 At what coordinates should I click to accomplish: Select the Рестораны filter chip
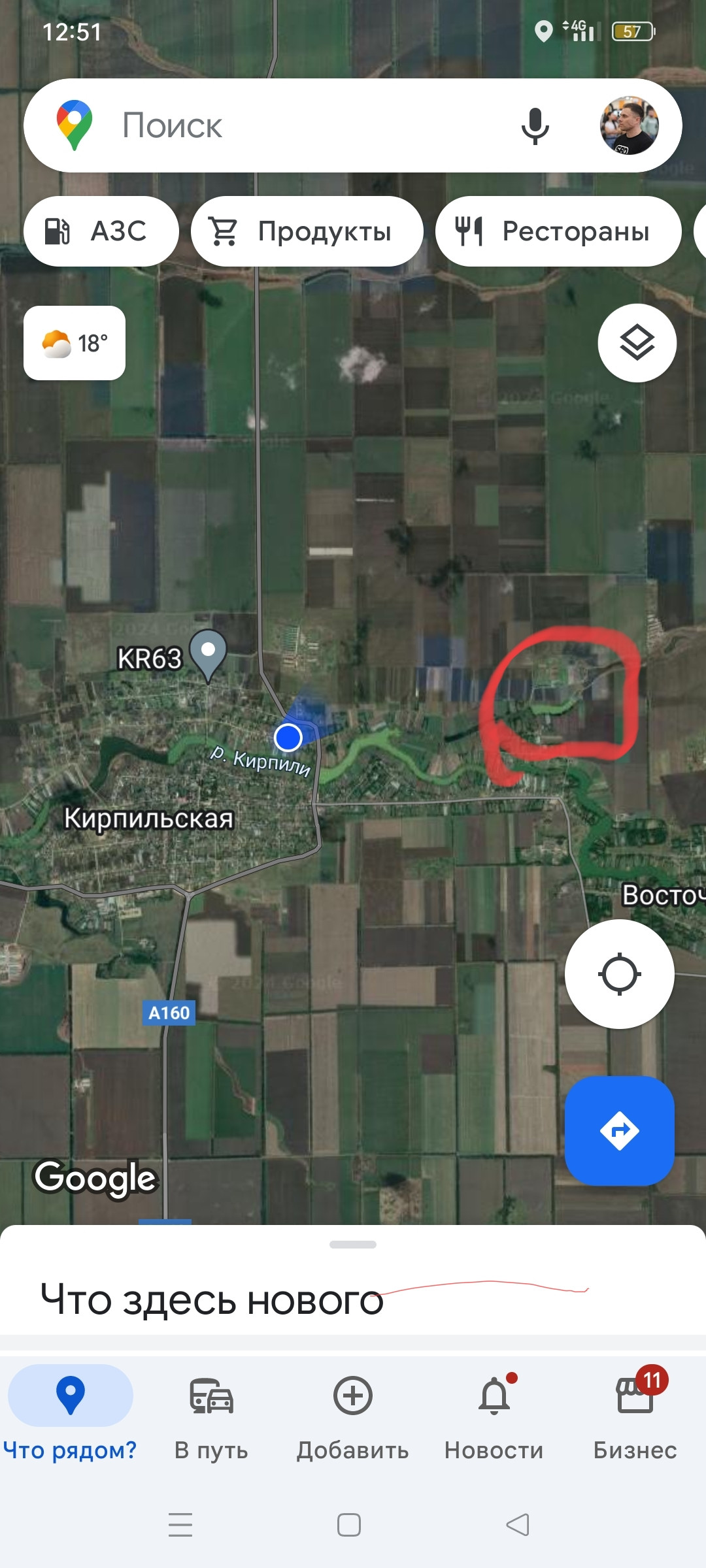pyautogui.click(x=558, y=231)
